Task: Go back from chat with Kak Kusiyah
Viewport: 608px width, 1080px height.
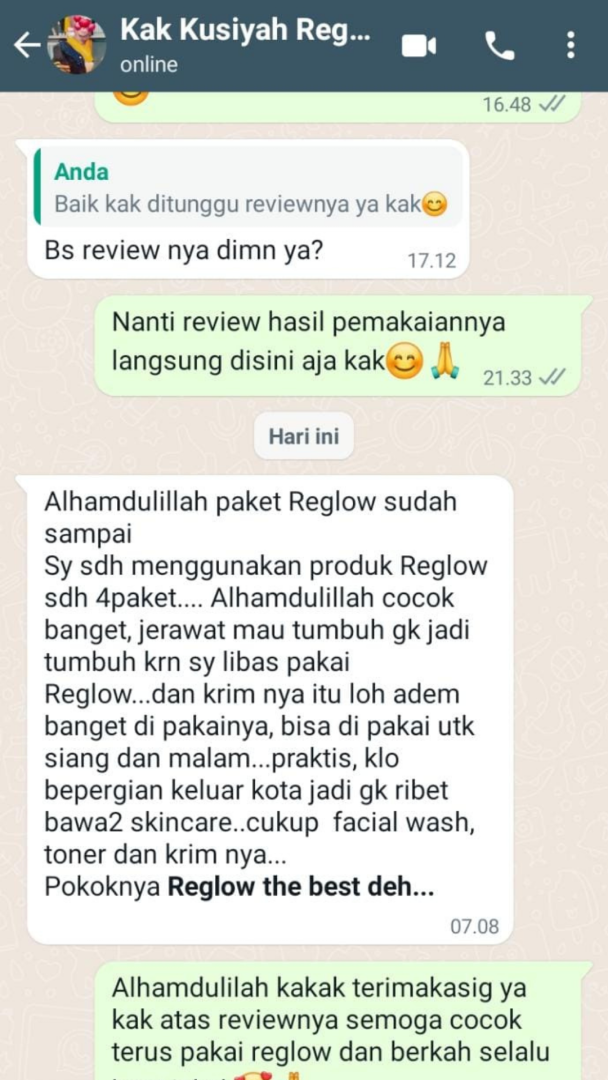Action: click(x=26, y=45)
